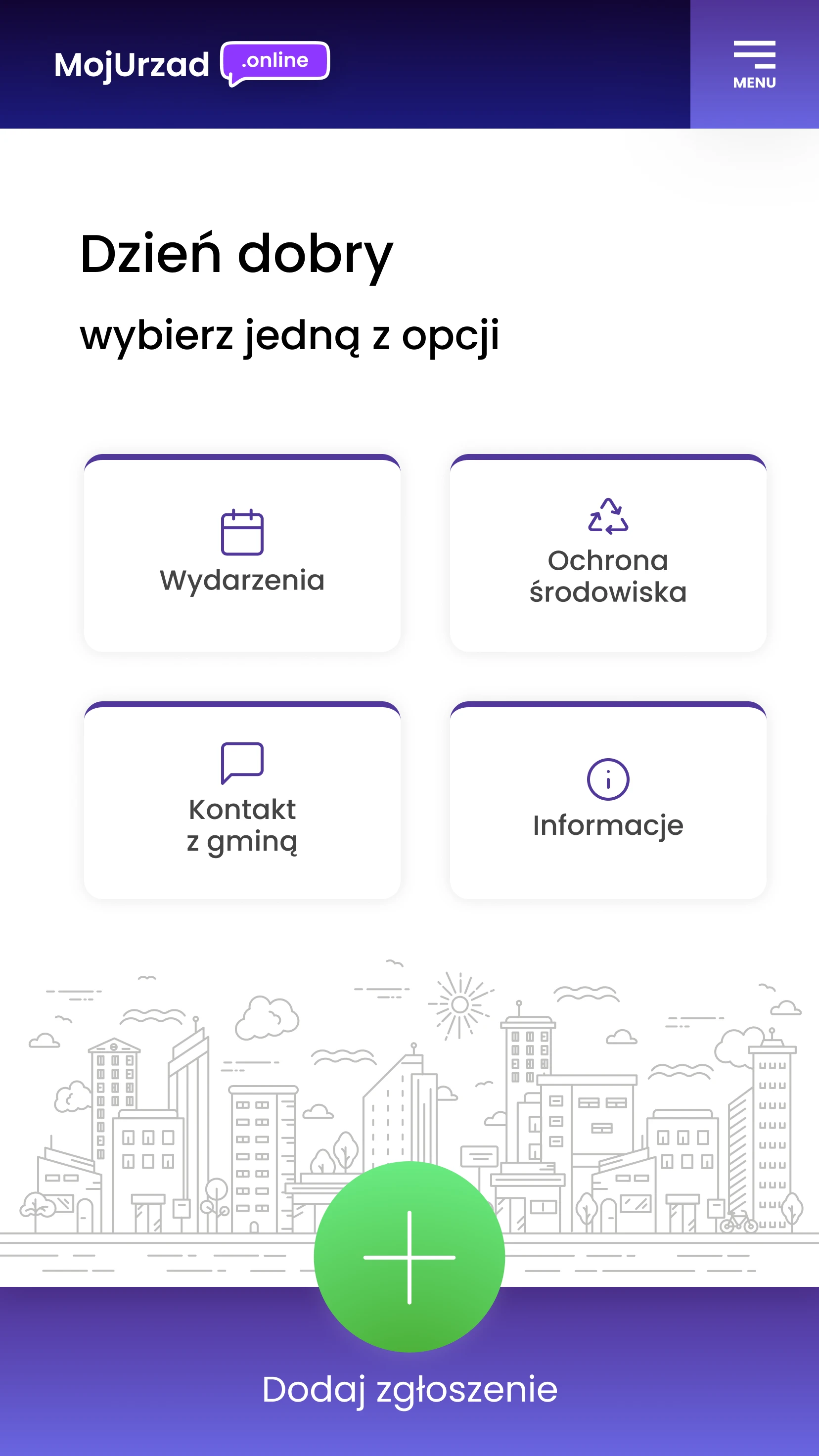Image resolution: width=819 pixels, height=1456 pixels.
Task: Open the MENU in the top right corner
Action: (754, 62)
